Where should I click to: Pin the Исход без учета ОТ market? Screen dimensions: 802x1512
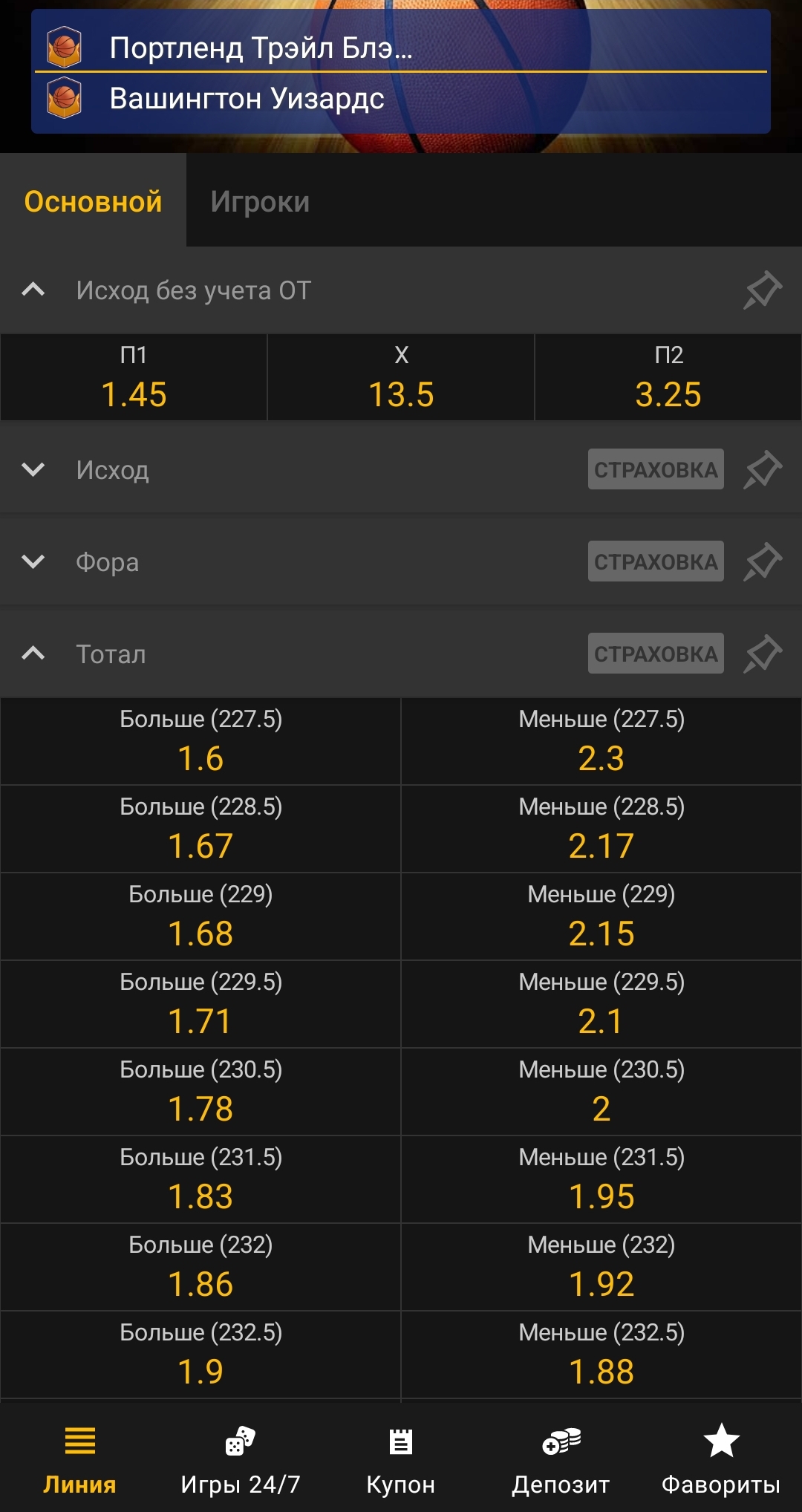pos(763,290)
